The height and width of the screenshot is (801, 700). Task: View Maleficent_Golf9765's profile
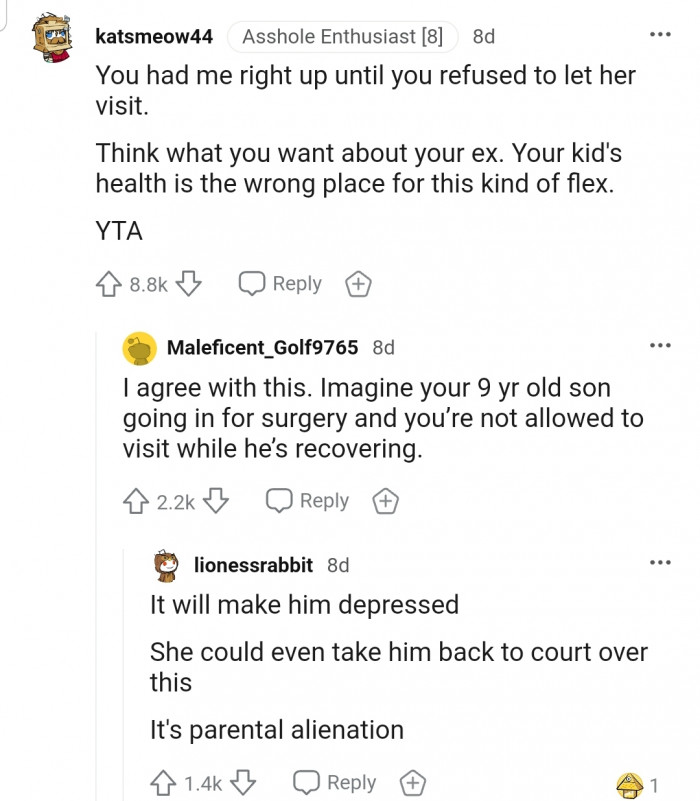pos(262,347)
